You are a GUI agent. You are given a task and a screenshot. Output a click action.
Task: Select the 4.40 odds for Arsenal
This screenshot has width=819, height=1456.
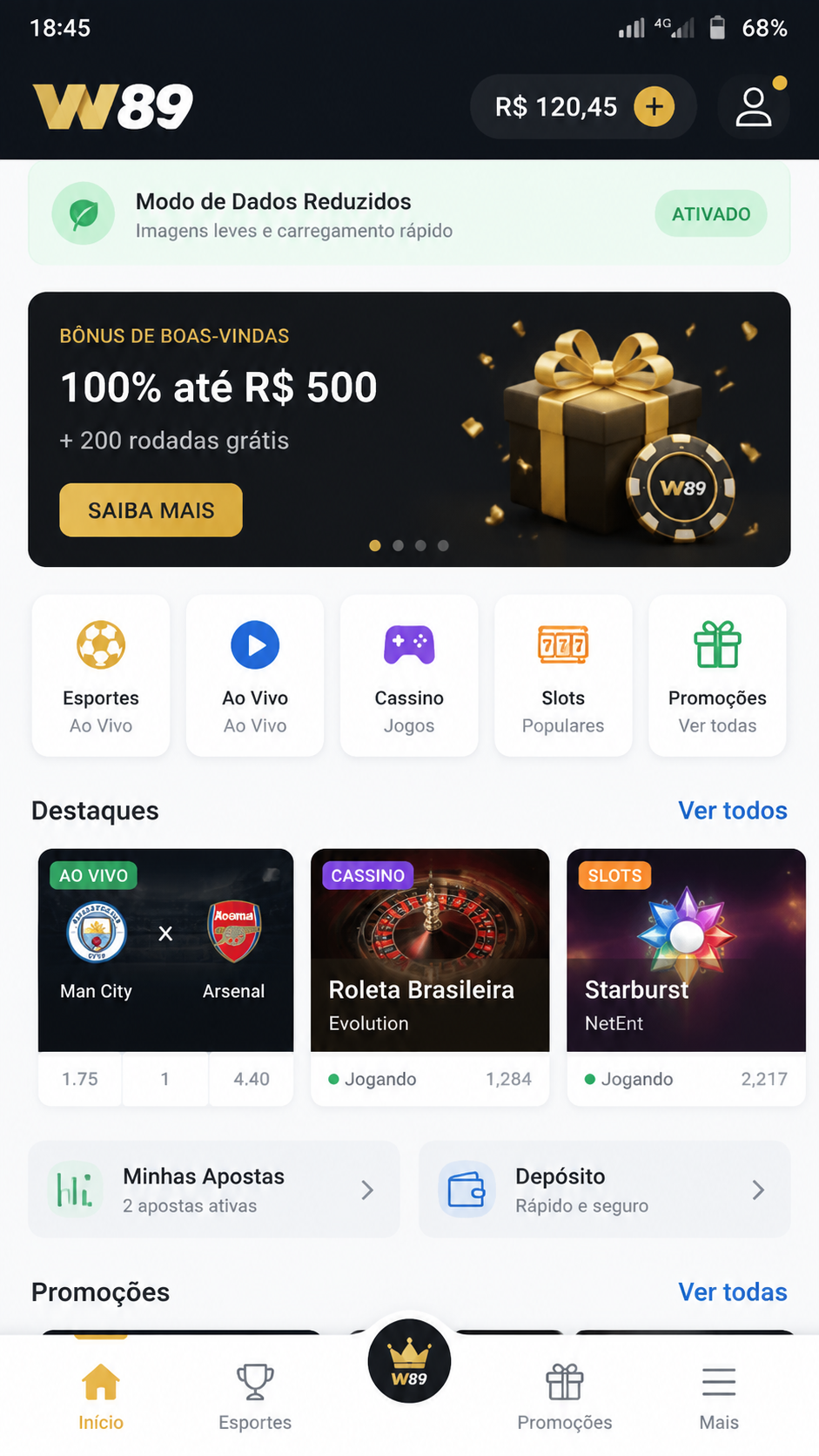click(252, 1079)
